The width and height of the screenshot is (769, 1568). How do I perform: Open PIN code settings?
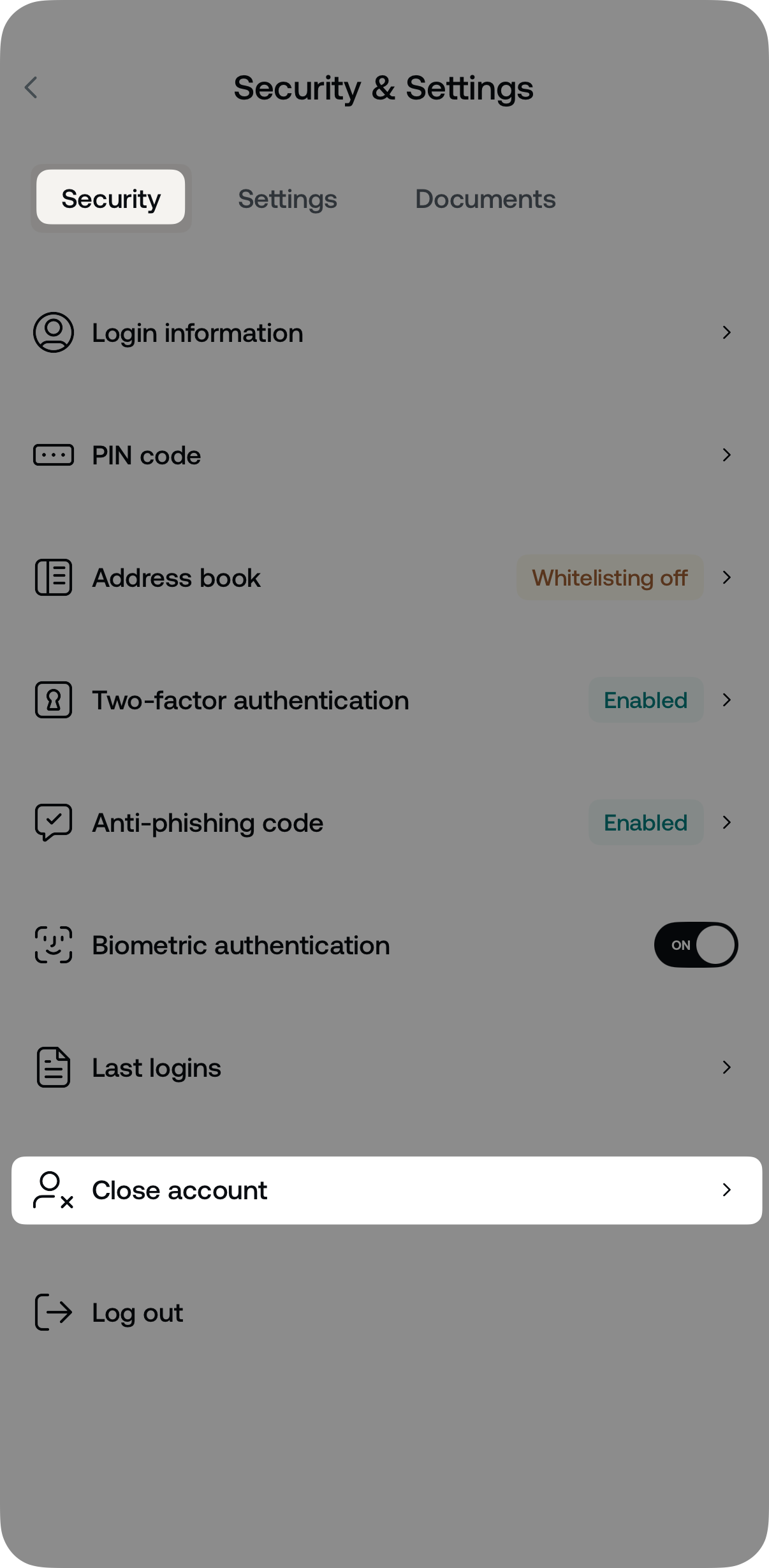pos(383,455)
